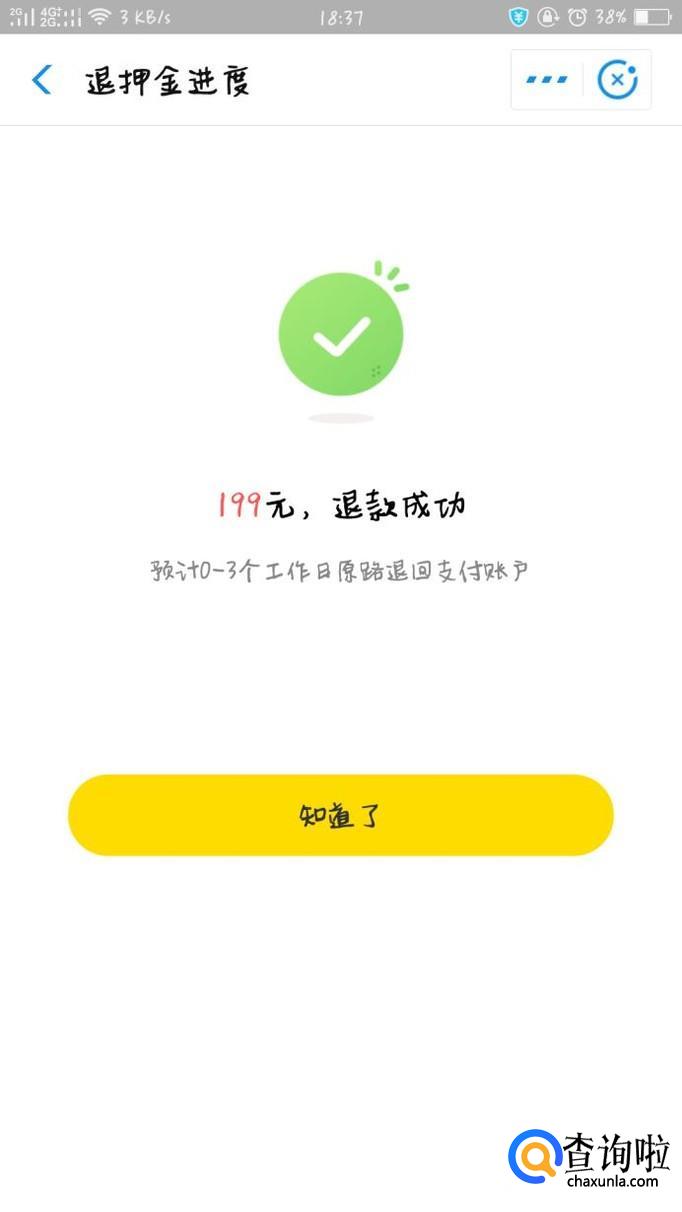
Task: Go back from 退押金进度 page
Action: tap(42, 80)
